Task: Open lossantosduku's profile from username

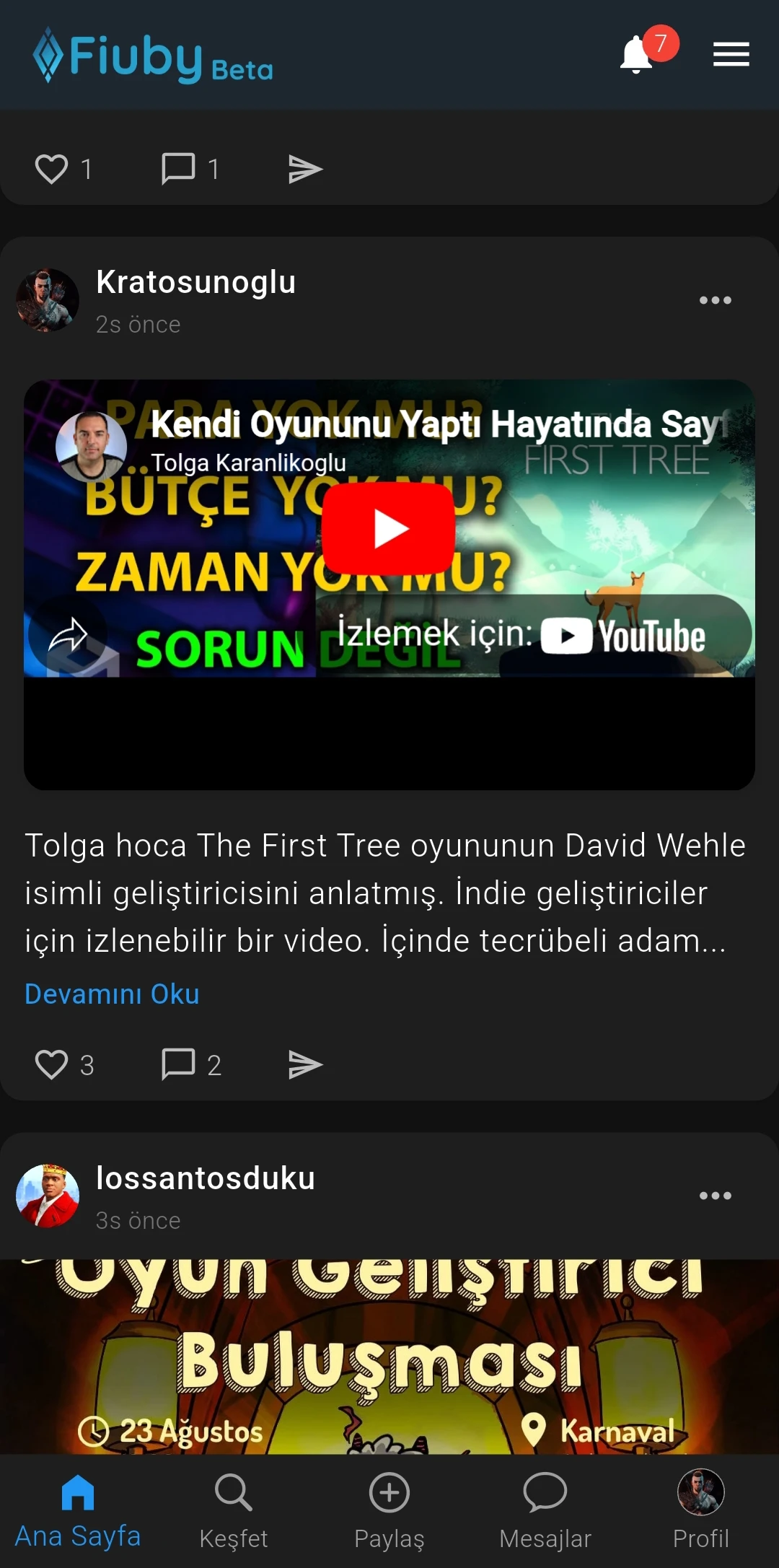Action: point(206,1178)
